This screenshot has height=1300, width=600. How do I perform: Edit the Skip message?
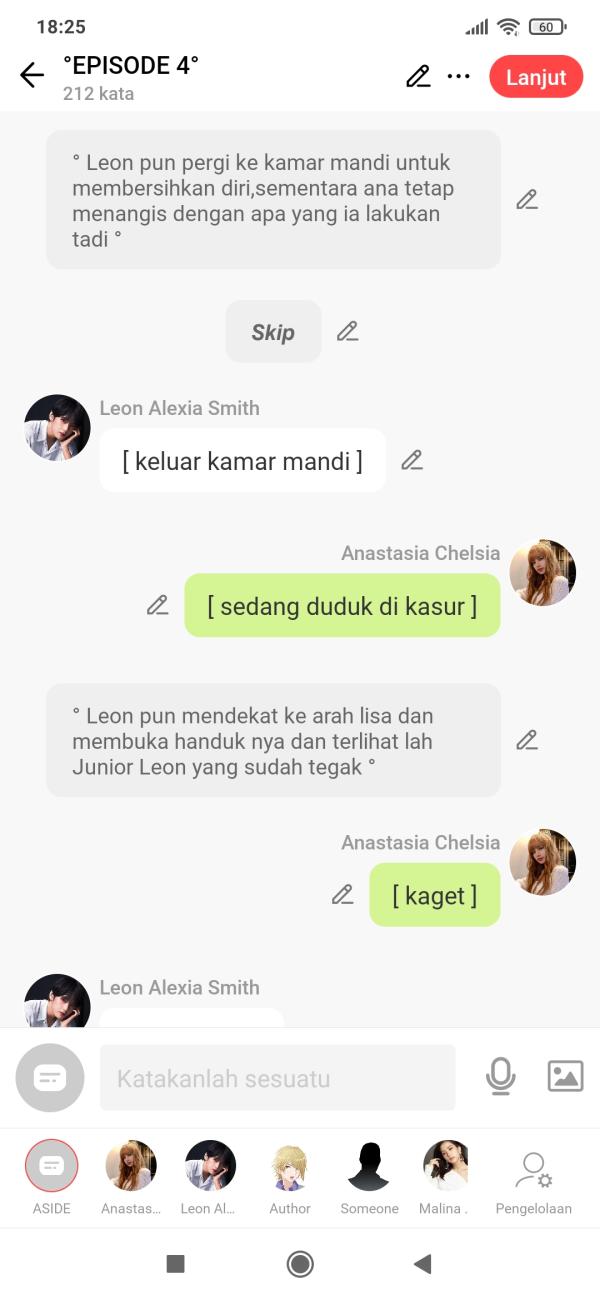click(347, 332)
